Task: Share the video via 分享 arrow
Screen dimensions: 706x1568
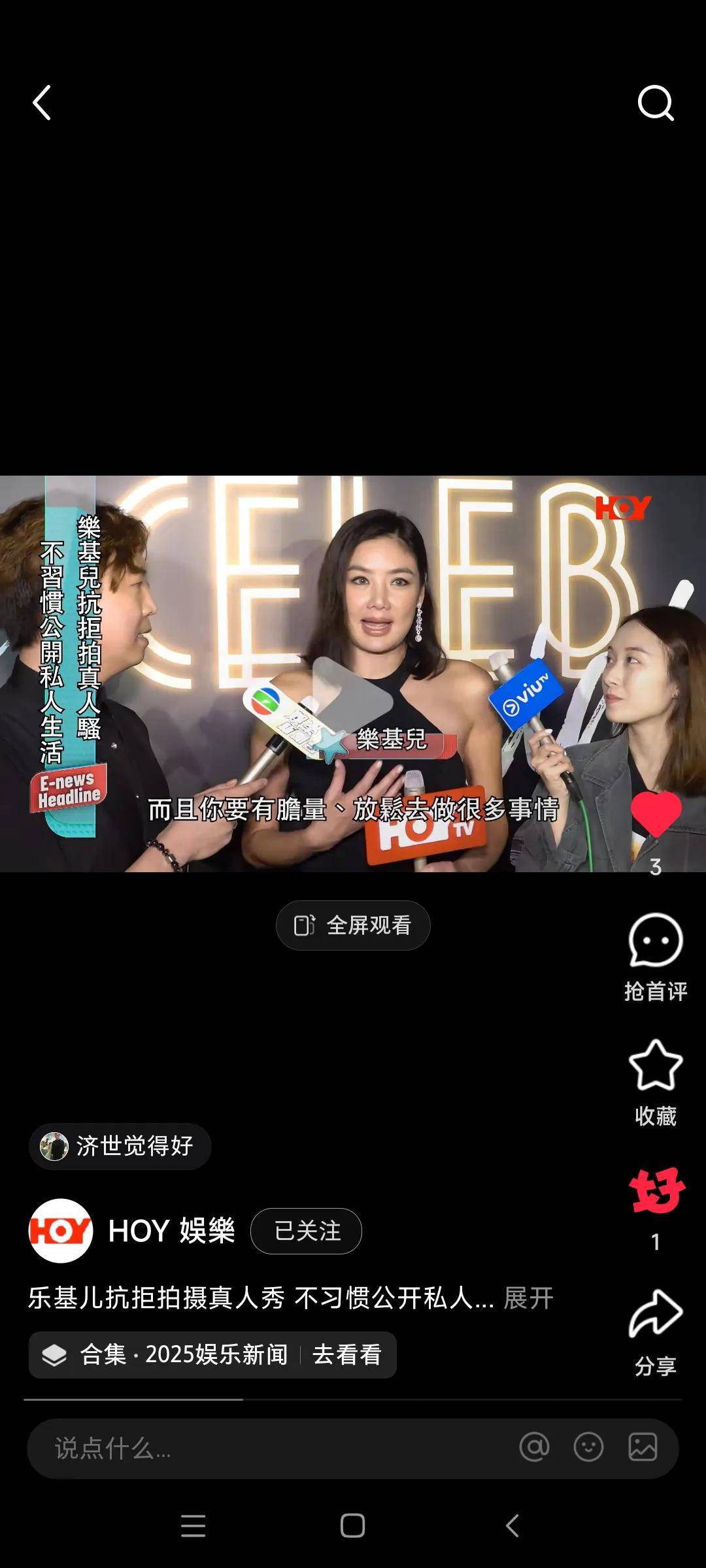Action: pos(656,1315)
